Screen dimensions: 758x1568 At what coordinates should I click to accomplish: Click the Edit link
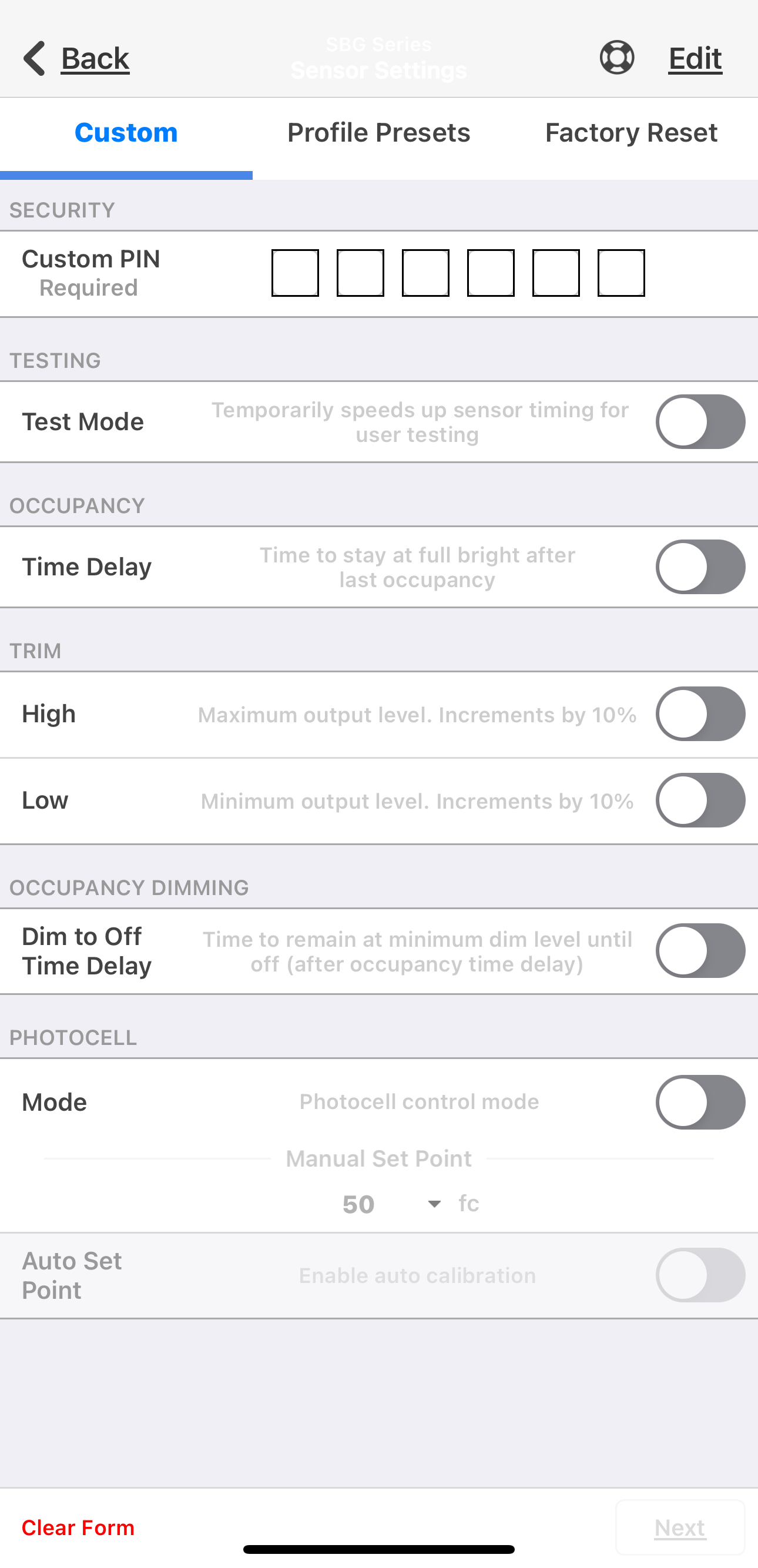[x=695, y=57]
